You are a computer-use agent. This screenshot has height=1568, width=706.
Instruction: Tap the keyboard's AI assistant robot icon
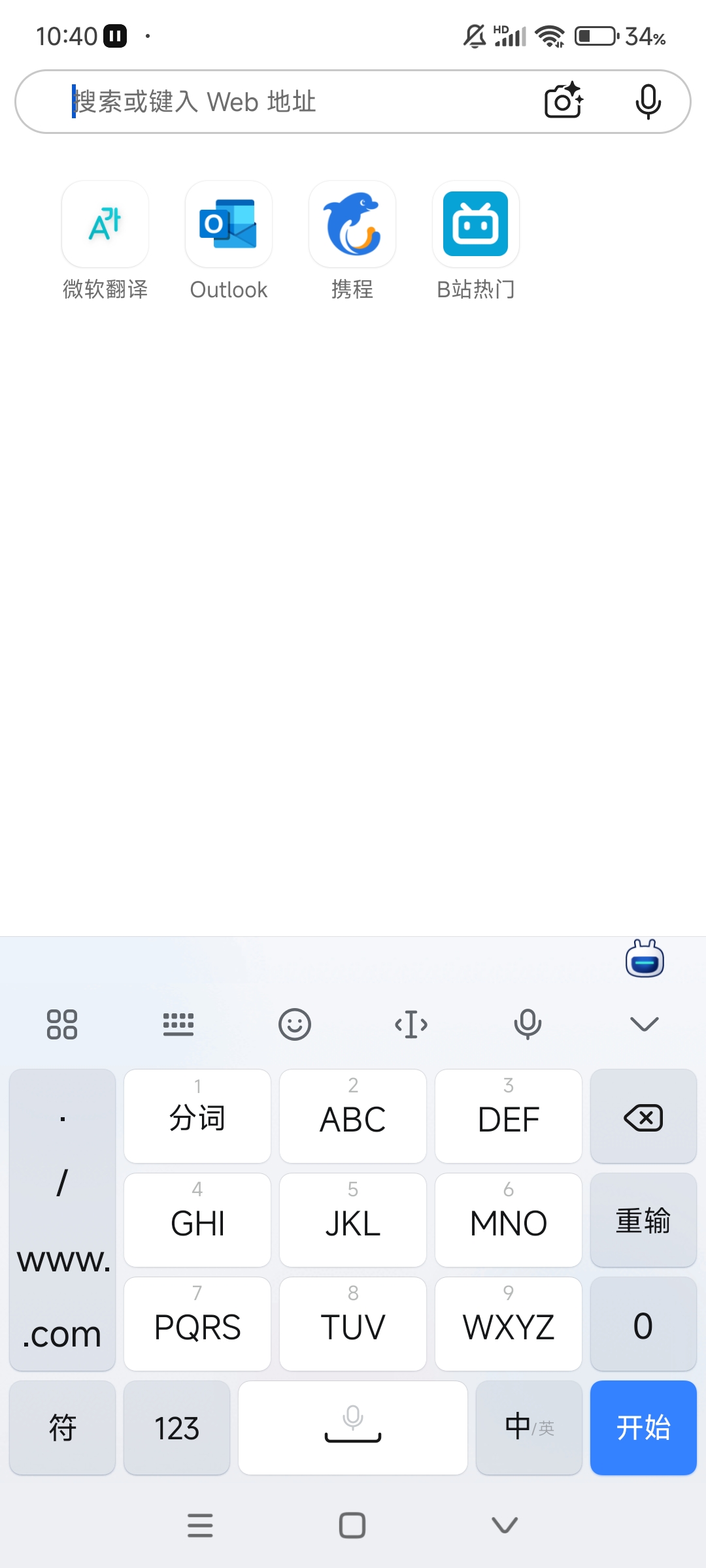pos(645,959)
